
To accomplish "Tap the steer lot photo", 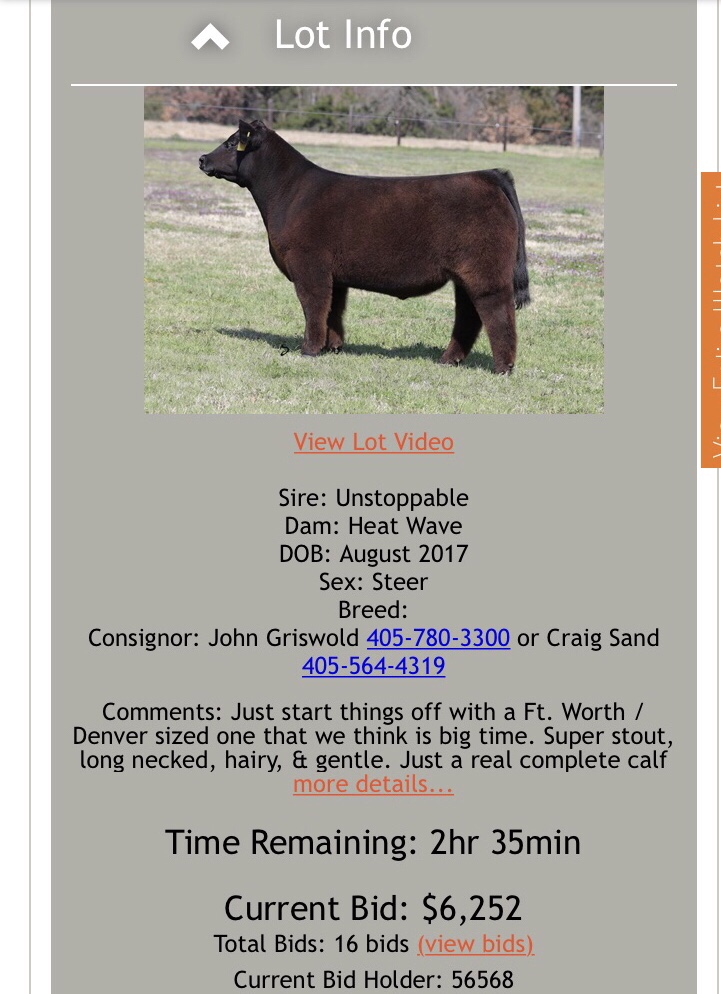I will point(373,250).
